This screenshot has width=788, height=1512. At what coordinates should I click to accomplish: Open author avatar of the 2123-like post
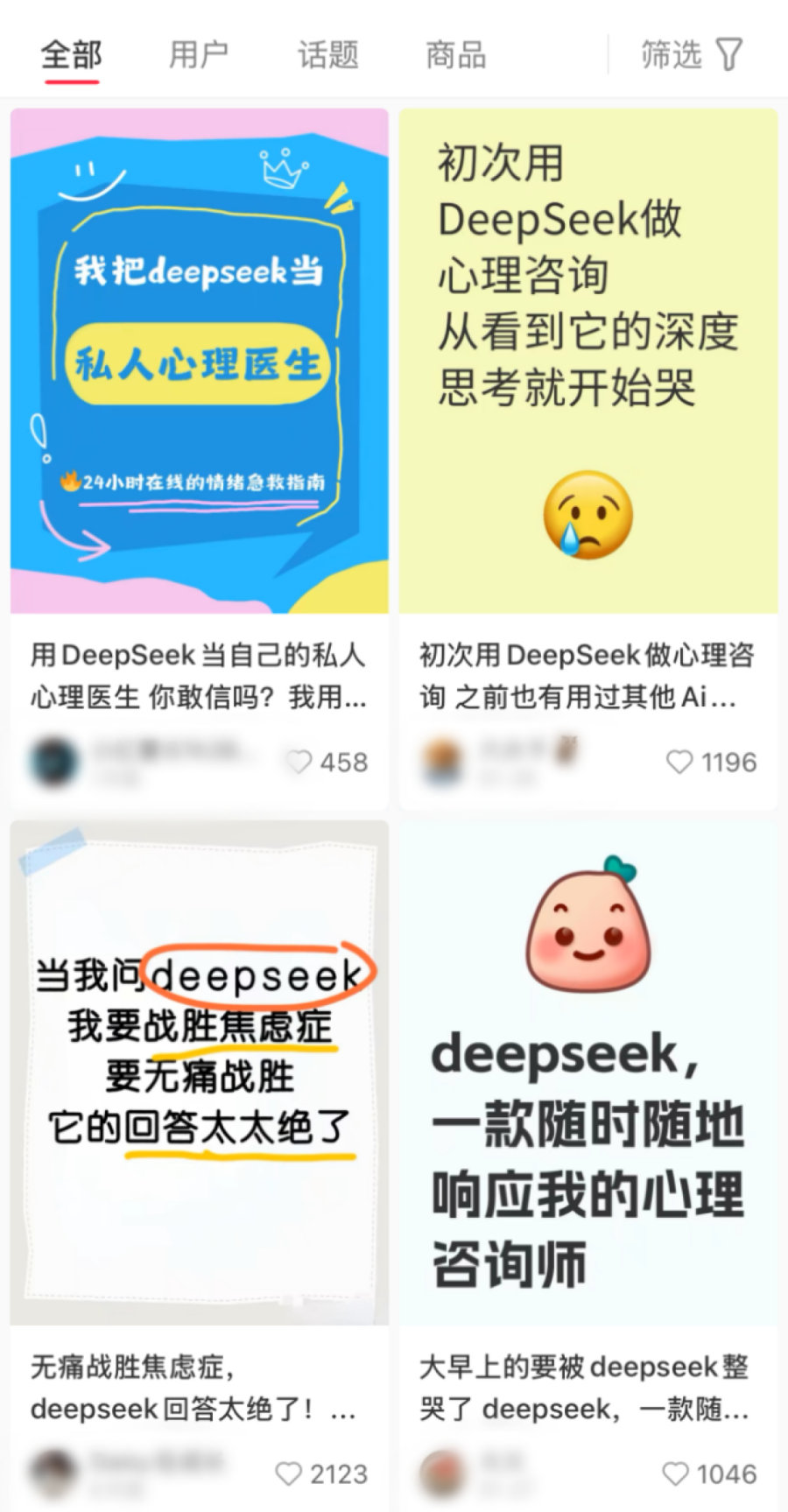(53, 1473)
